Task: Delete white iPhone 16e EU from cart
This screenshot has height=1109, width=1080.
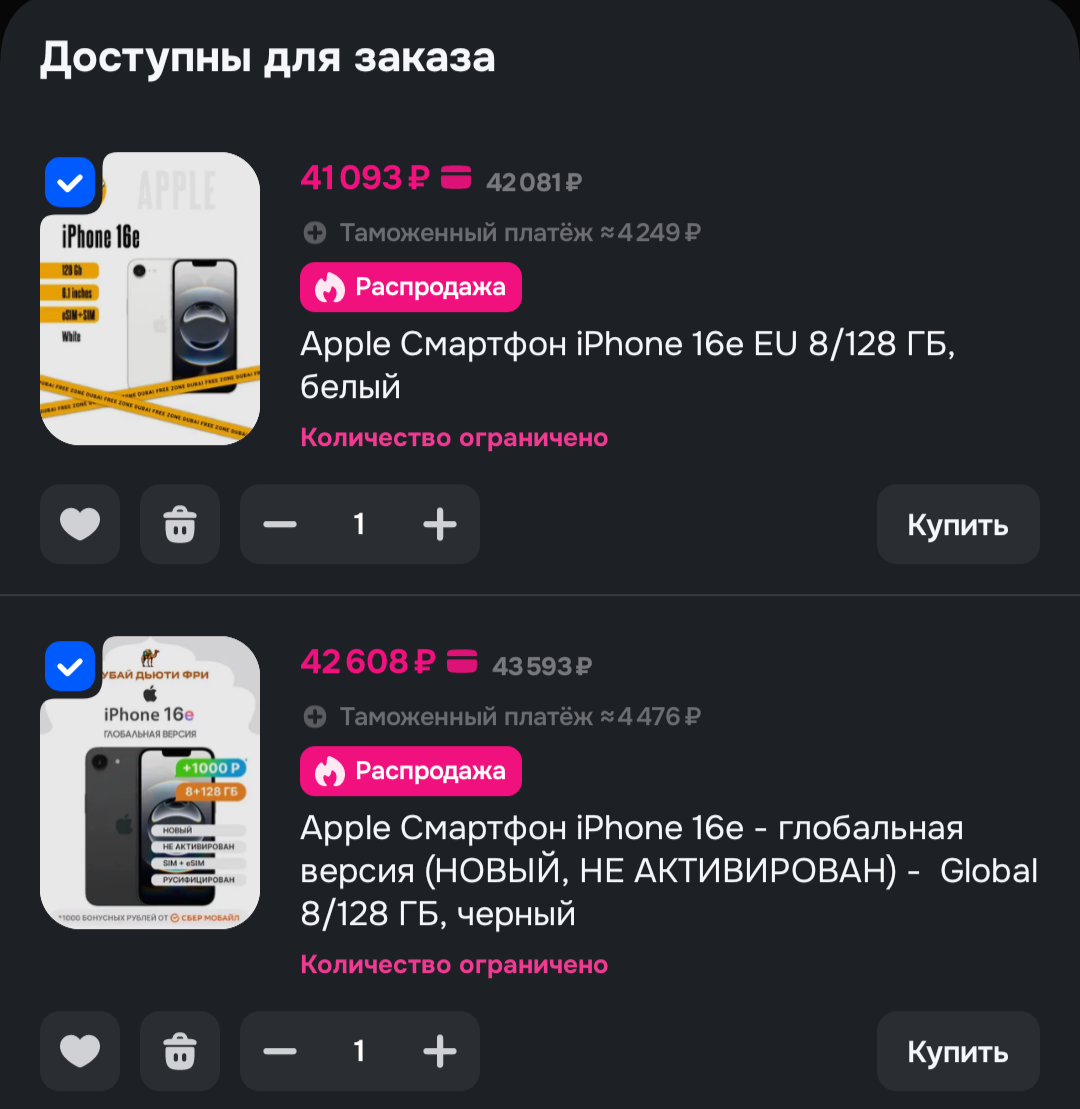Action: click(x=180, y=524)
